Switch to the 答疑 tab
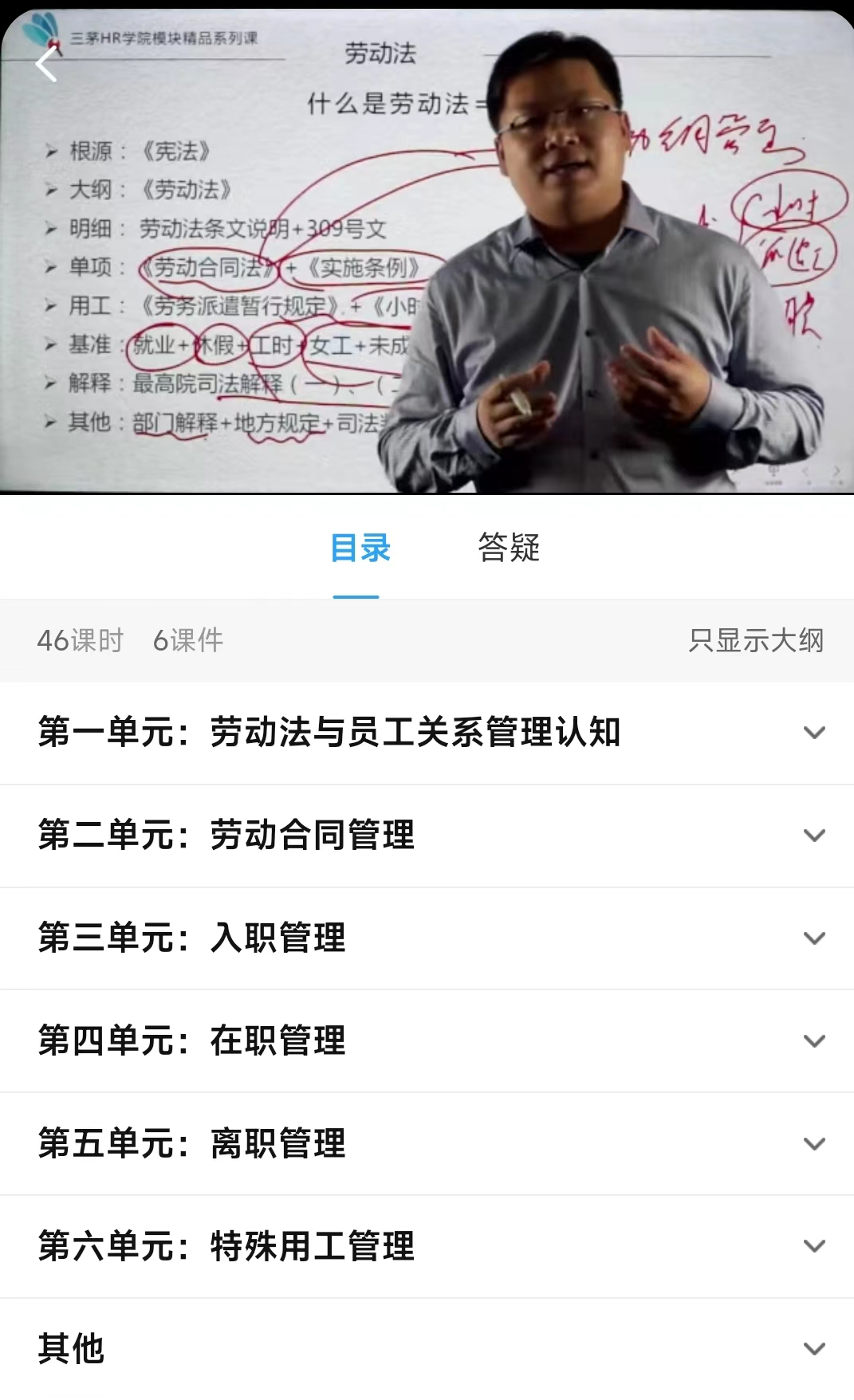The width and height of the screenshot is (854, 1400). click(x=509, y=548)
